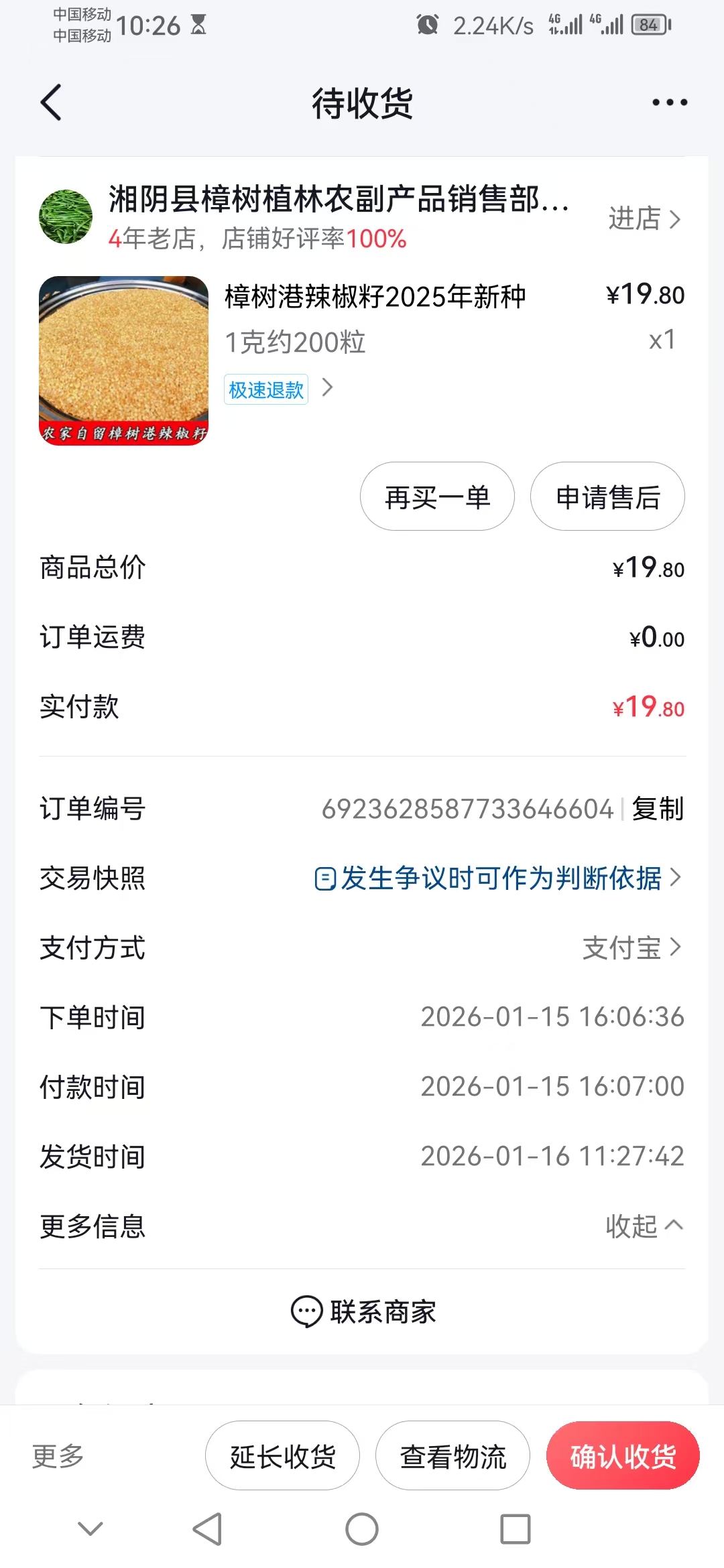Screen dimensions: 724x1568
Task: Extend receipt time with 延长收货
Action: click(282, 1455)
